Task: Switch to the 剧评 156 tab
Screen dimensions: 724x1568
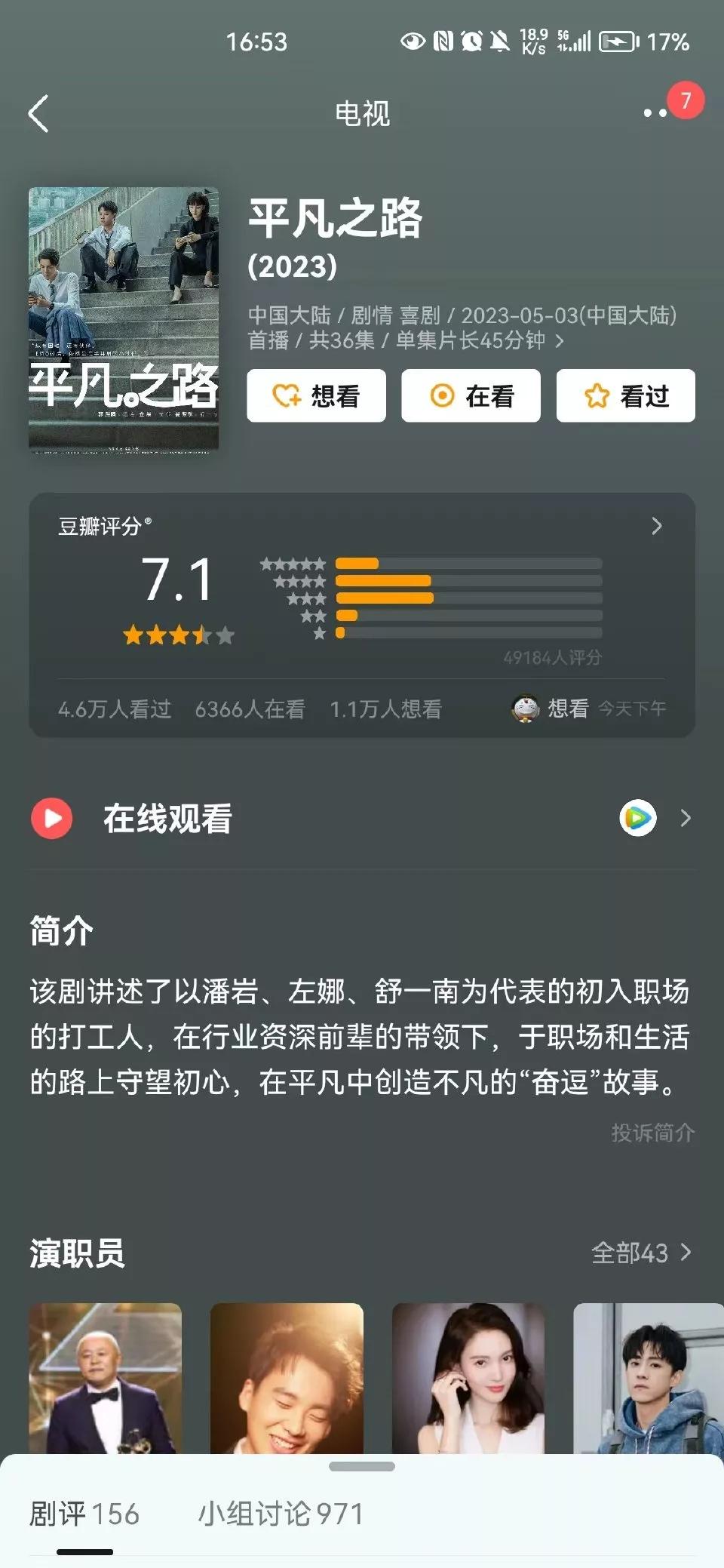Action: (84, 1514)
